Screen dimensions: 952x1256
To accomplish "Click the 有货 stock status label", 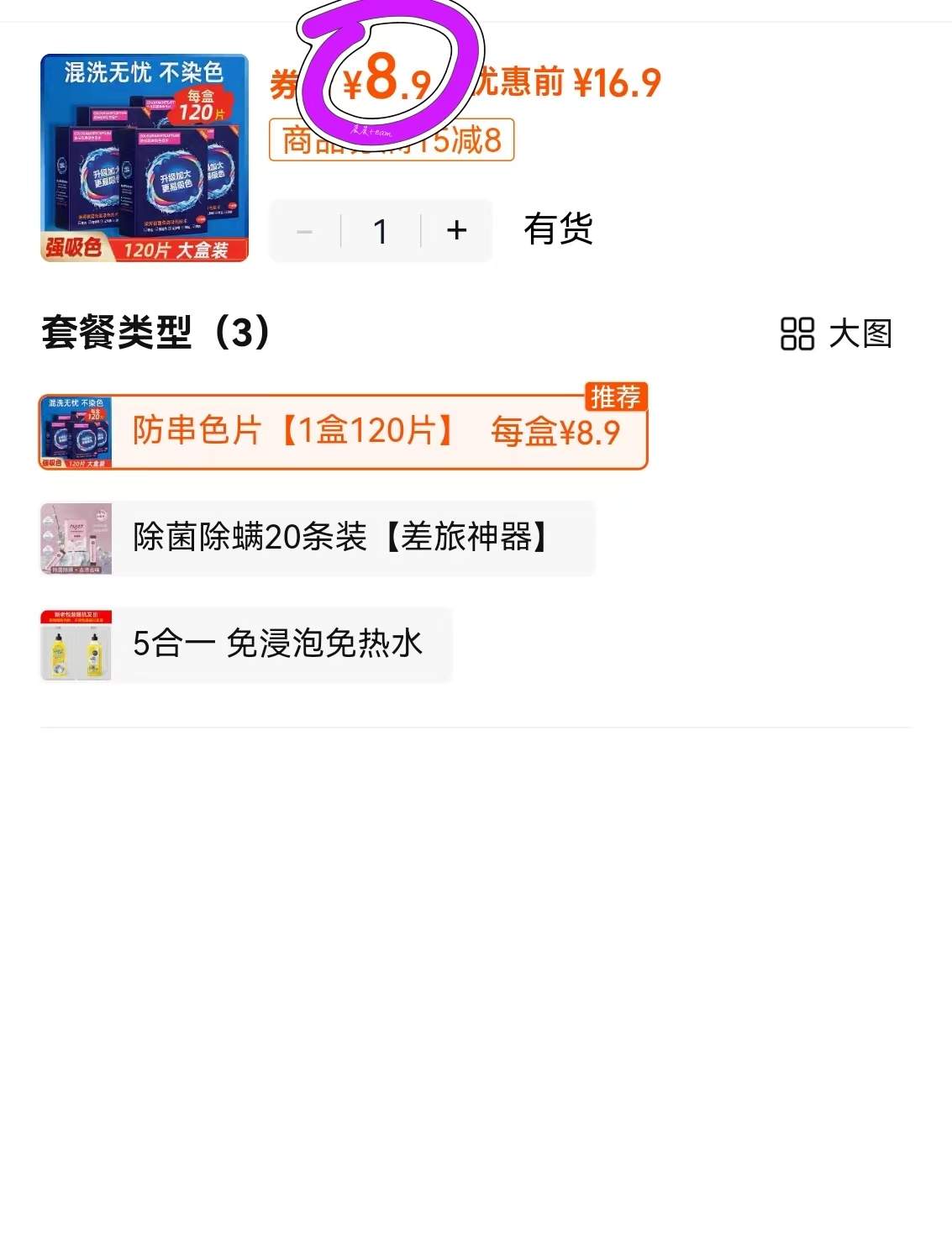I will 559,229.
